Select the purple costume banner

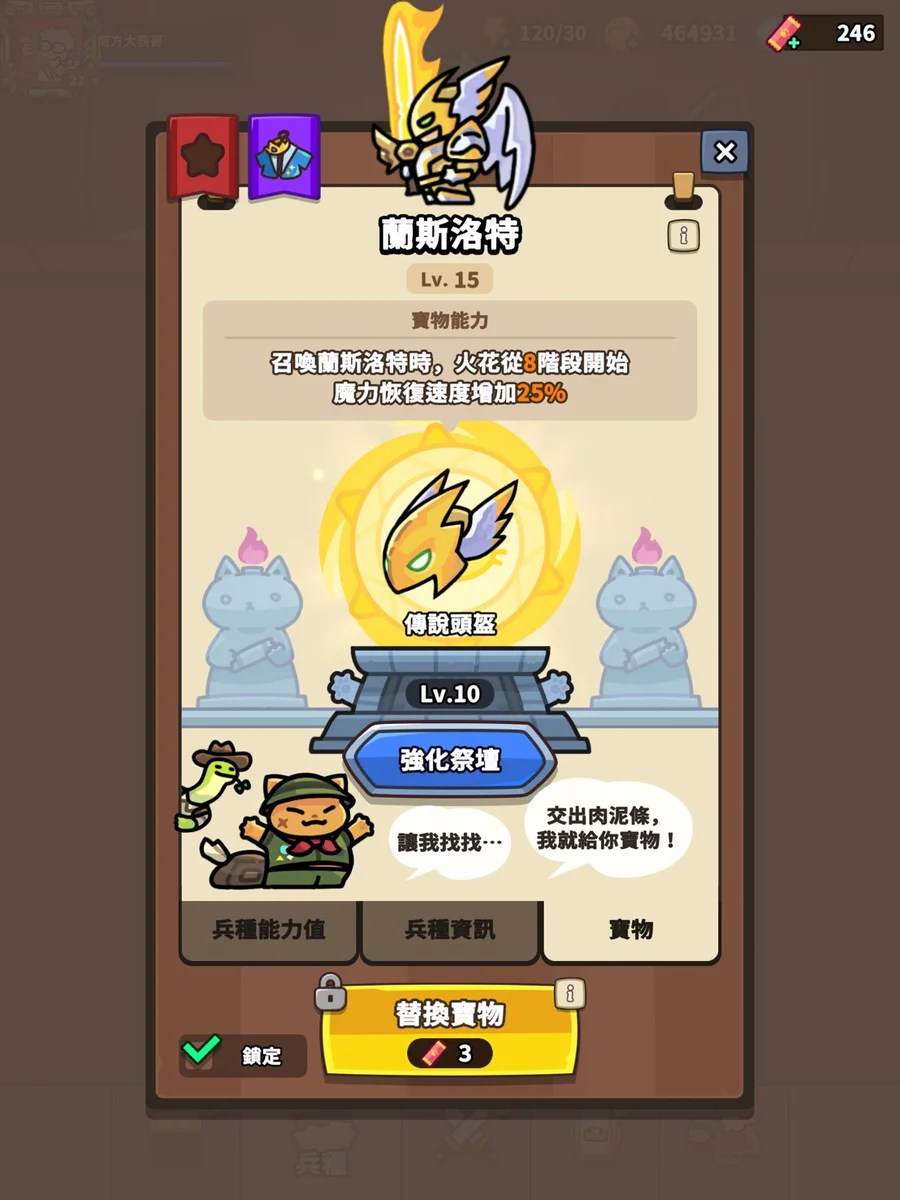284,155
